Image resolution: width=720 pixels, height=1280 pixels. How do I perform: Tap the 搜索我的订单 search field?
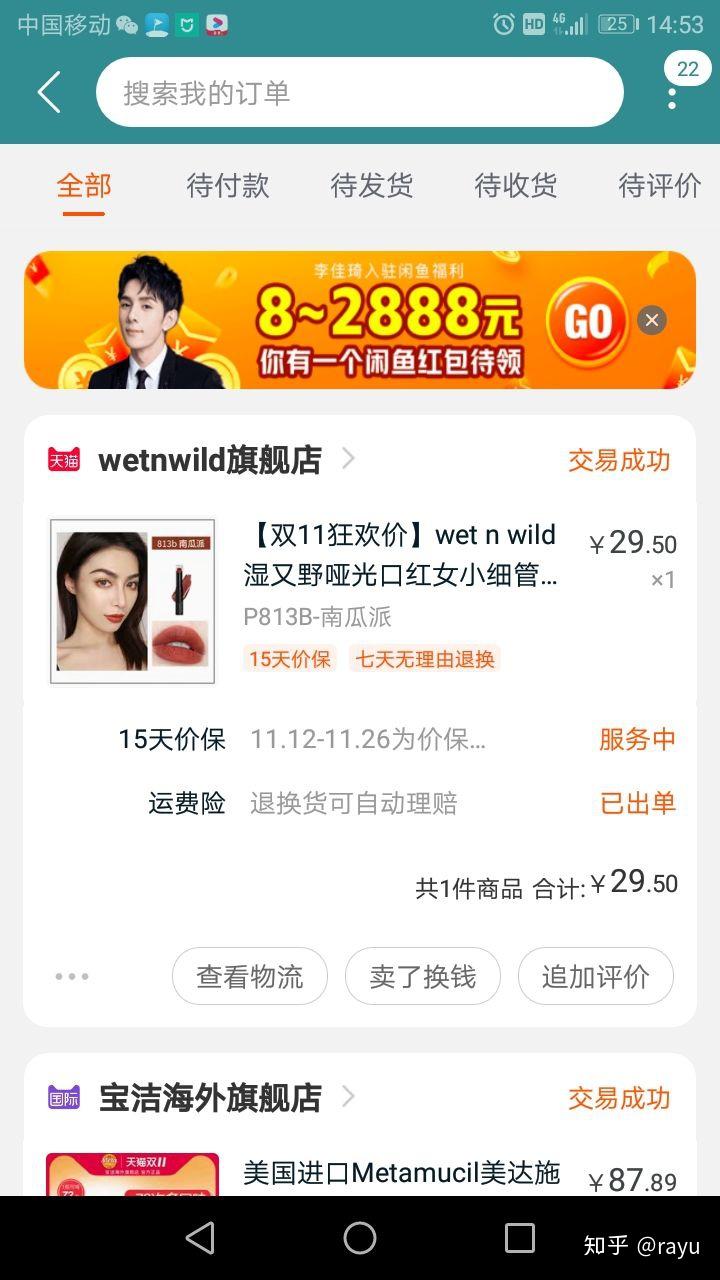[359, 92]
